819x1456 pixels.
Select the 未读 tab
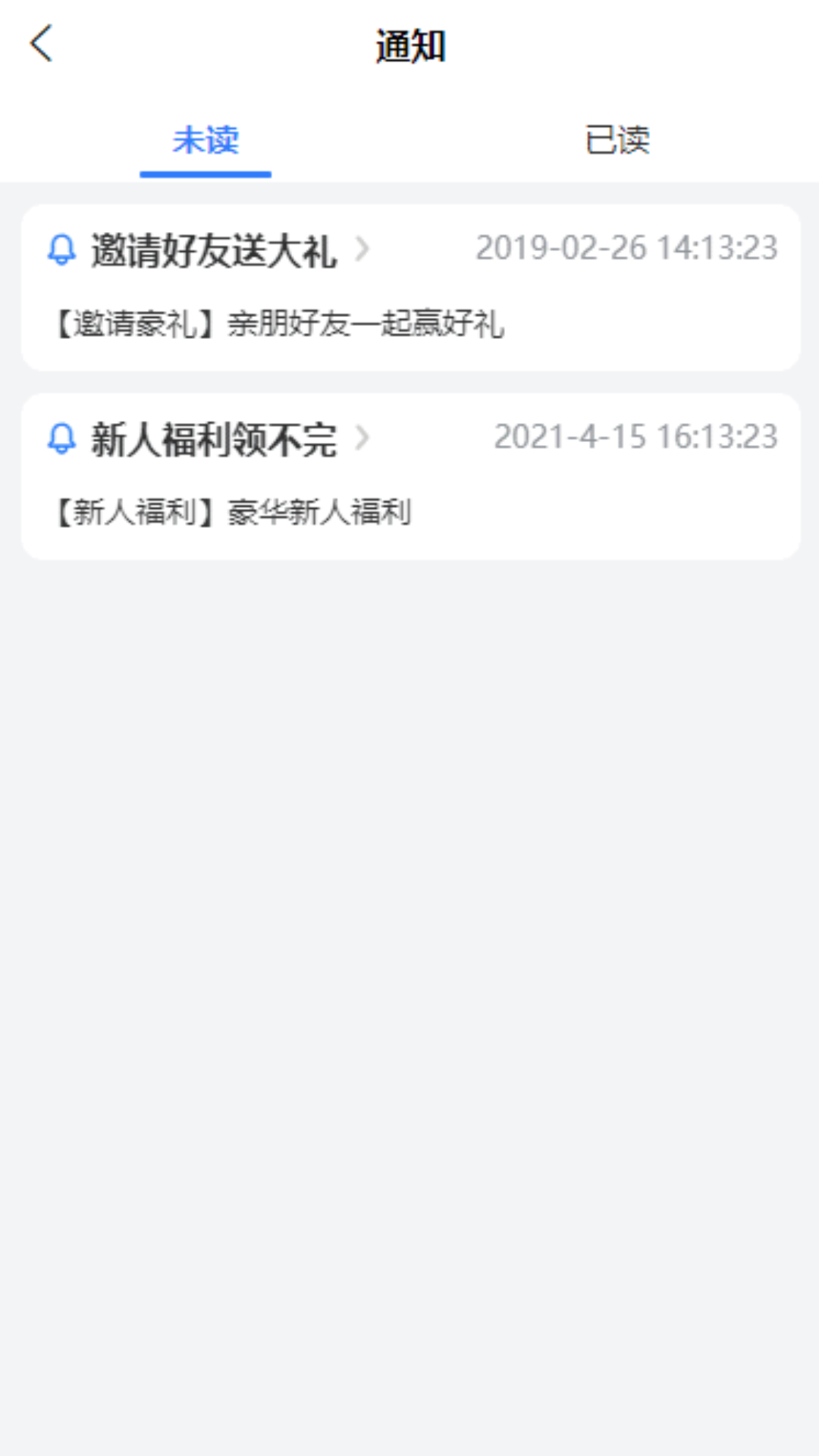(x=206, y=140)
